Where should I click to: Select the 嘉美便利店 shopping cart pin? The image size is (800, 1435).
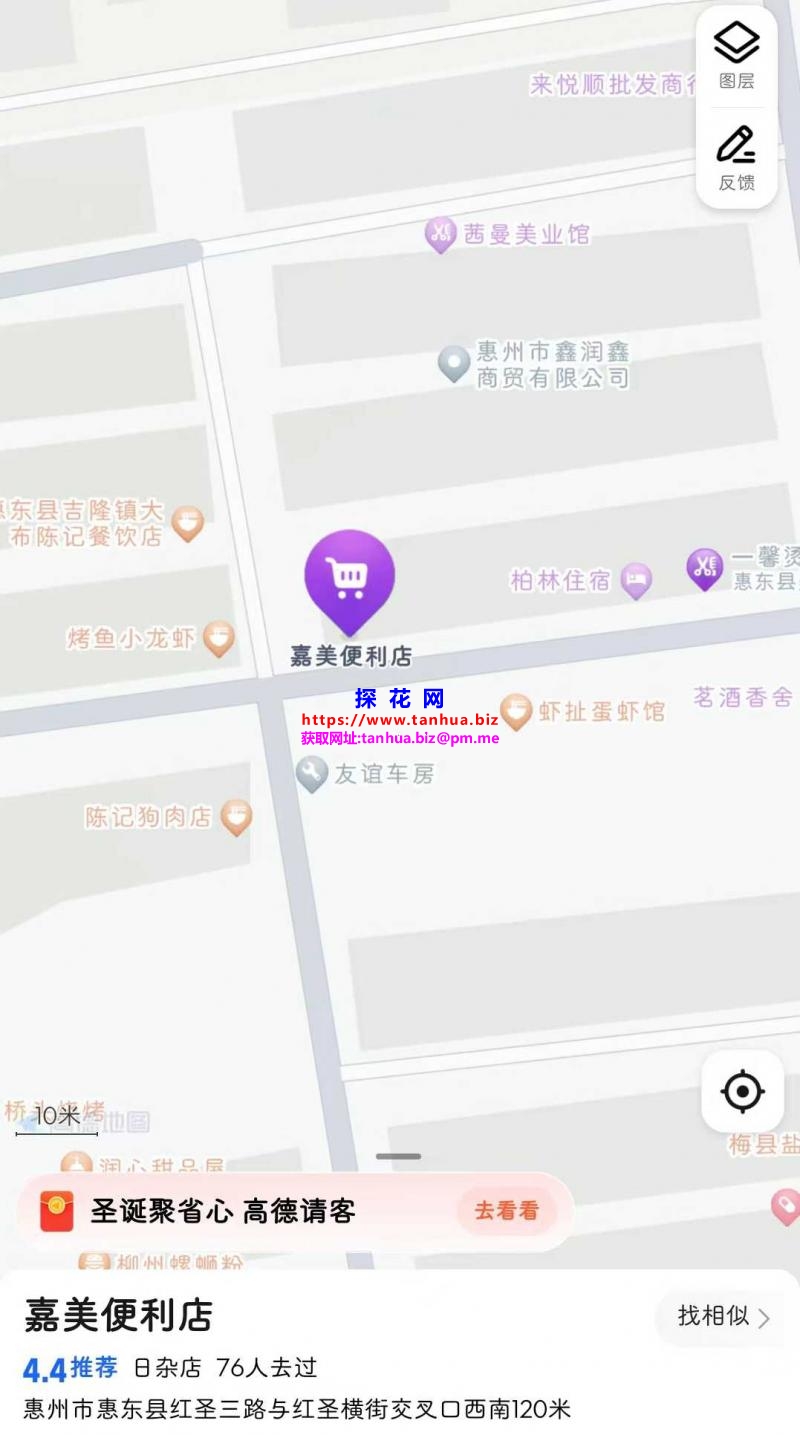349,578
